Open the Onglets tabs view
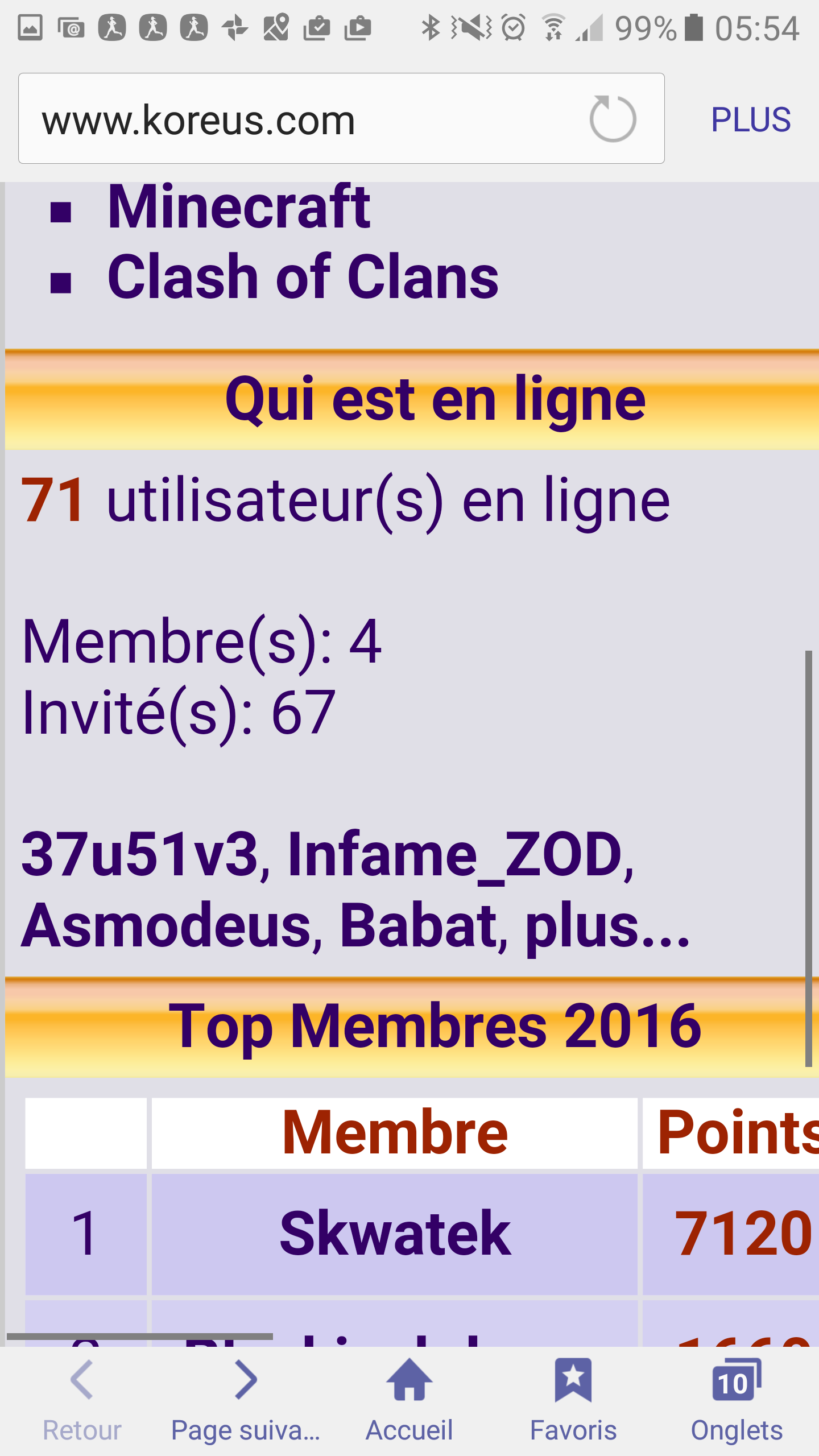The image size is (819, 1456). [737, 1395]
